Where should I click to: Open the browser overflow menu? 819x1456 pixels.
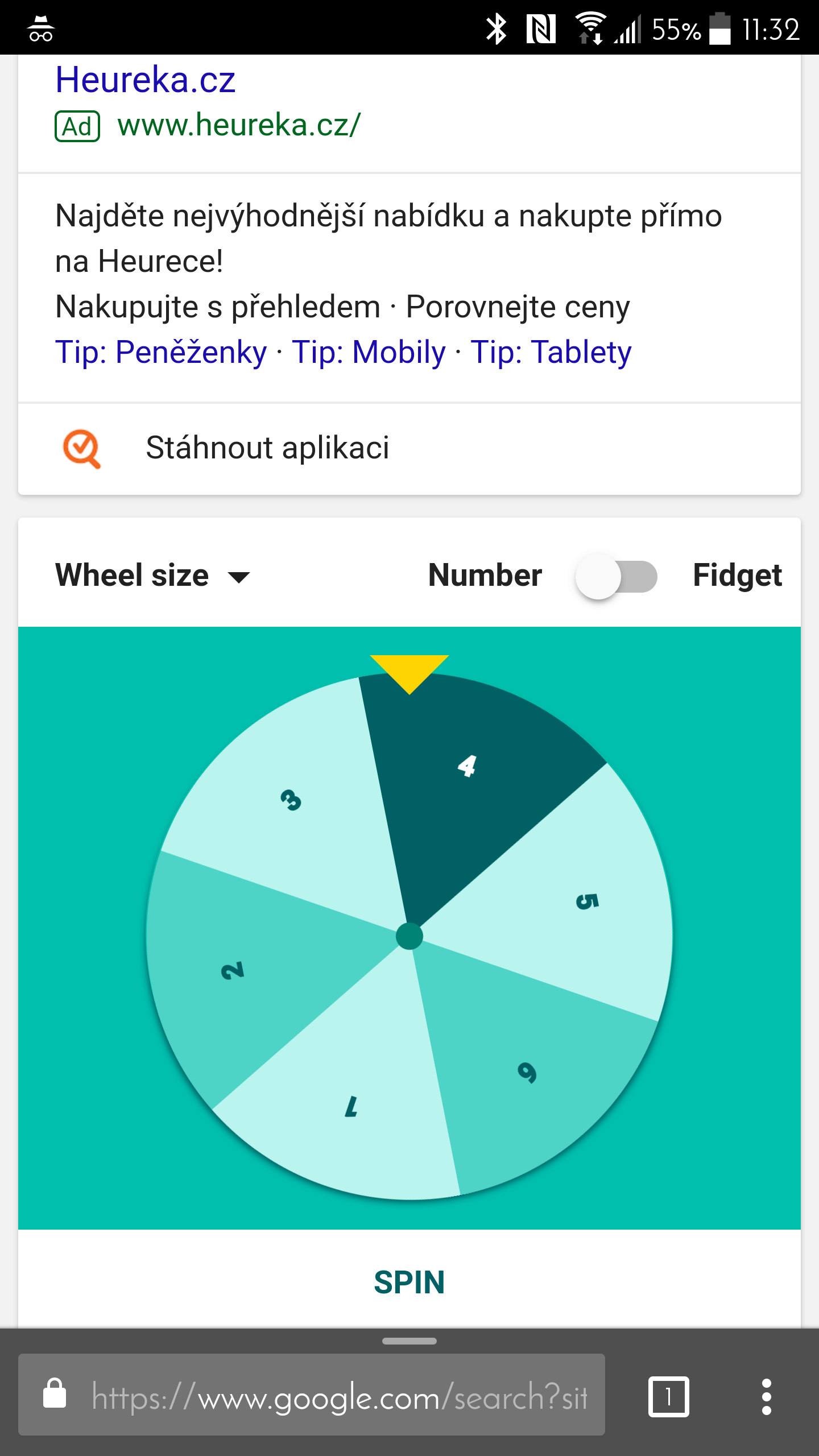tap(767, 1396)
